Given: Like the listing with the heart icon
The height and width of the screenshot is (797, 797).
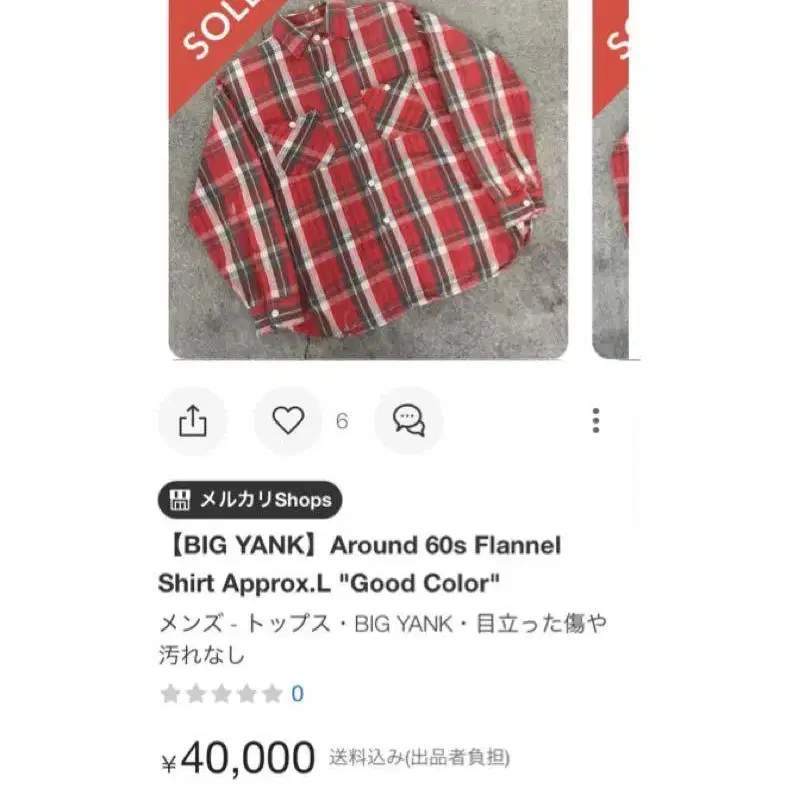Looking at the screenshot, I should [x=288, y=421].
